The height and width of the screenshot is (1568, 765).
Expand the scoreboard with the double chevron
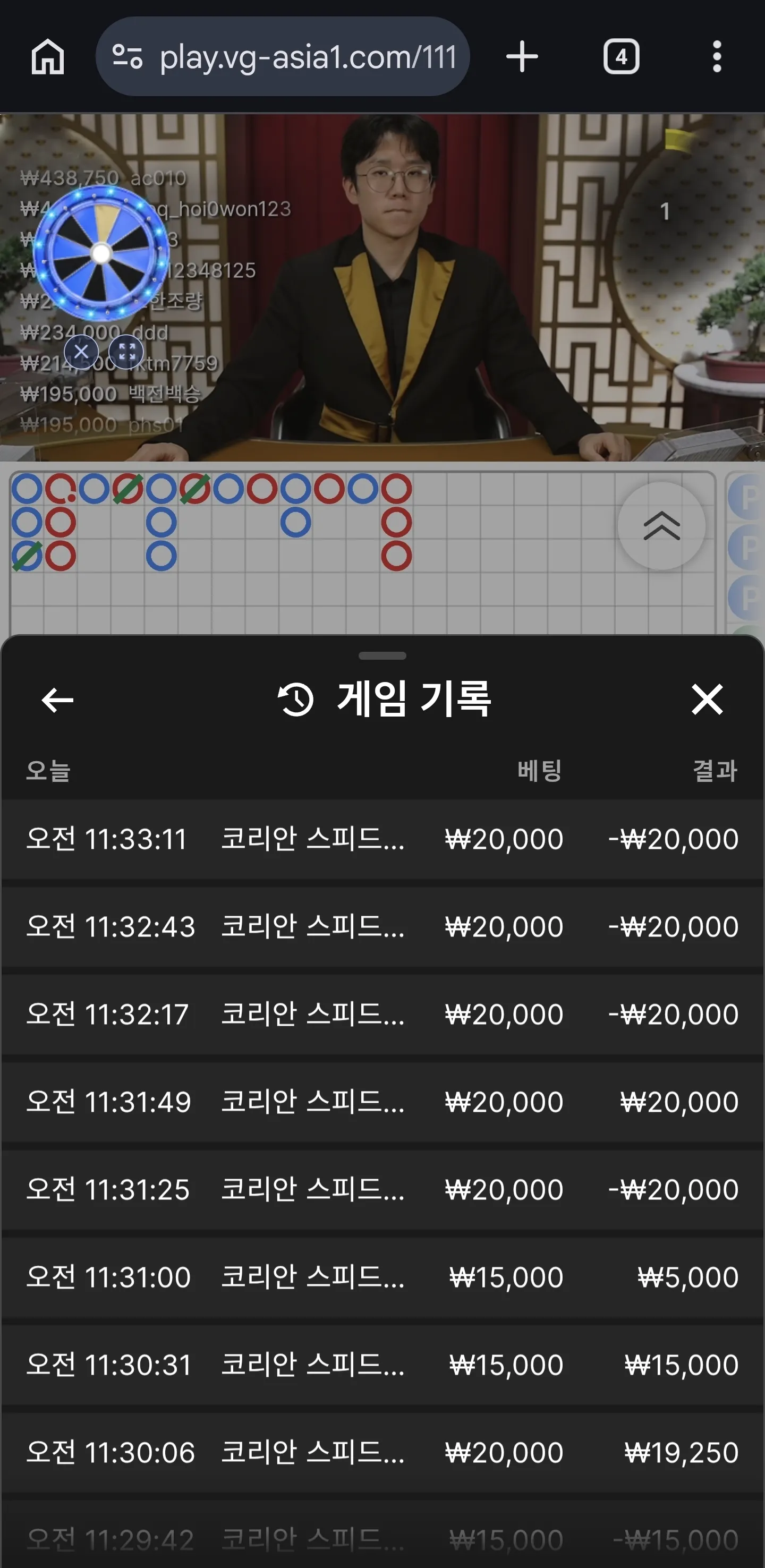click(x=661, y=526)
